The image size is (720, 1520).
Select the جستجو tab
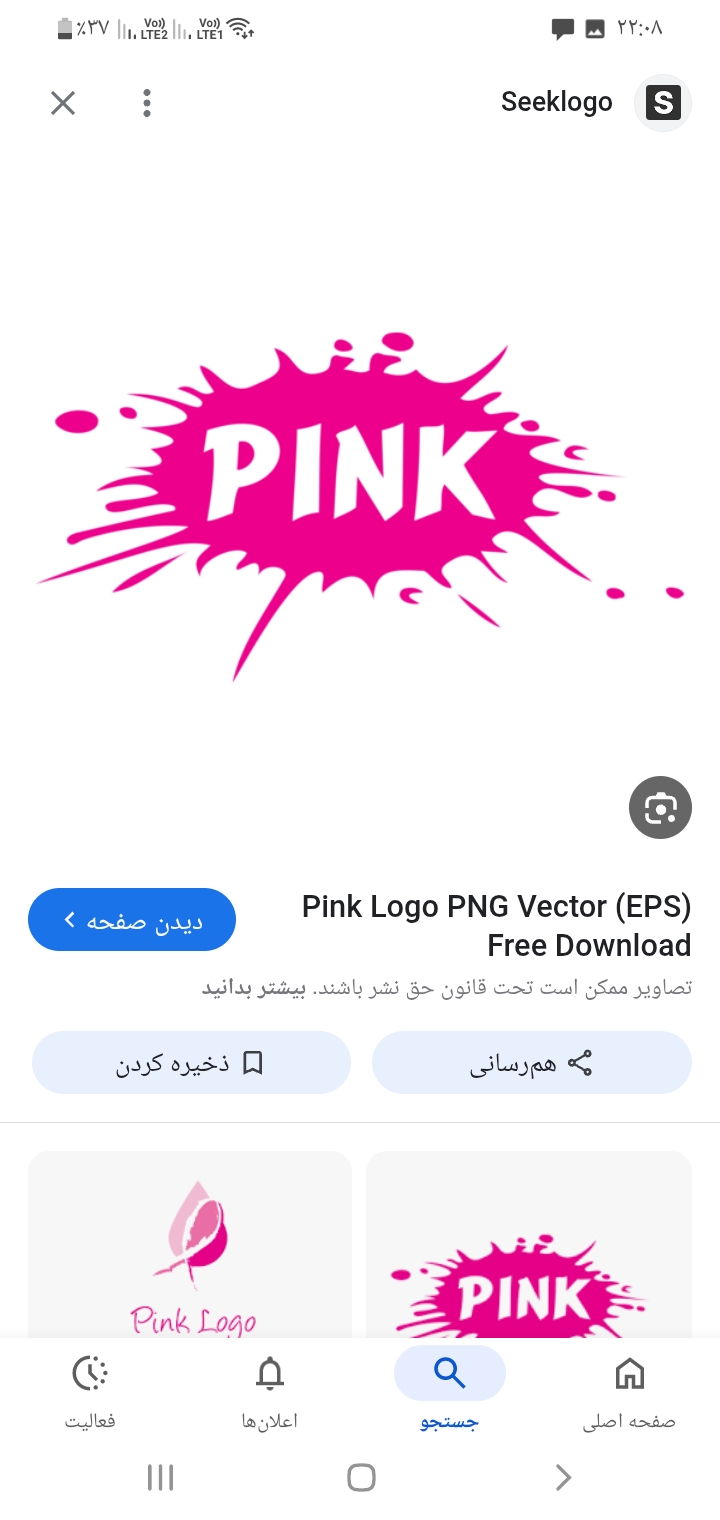pos(450,1389)
